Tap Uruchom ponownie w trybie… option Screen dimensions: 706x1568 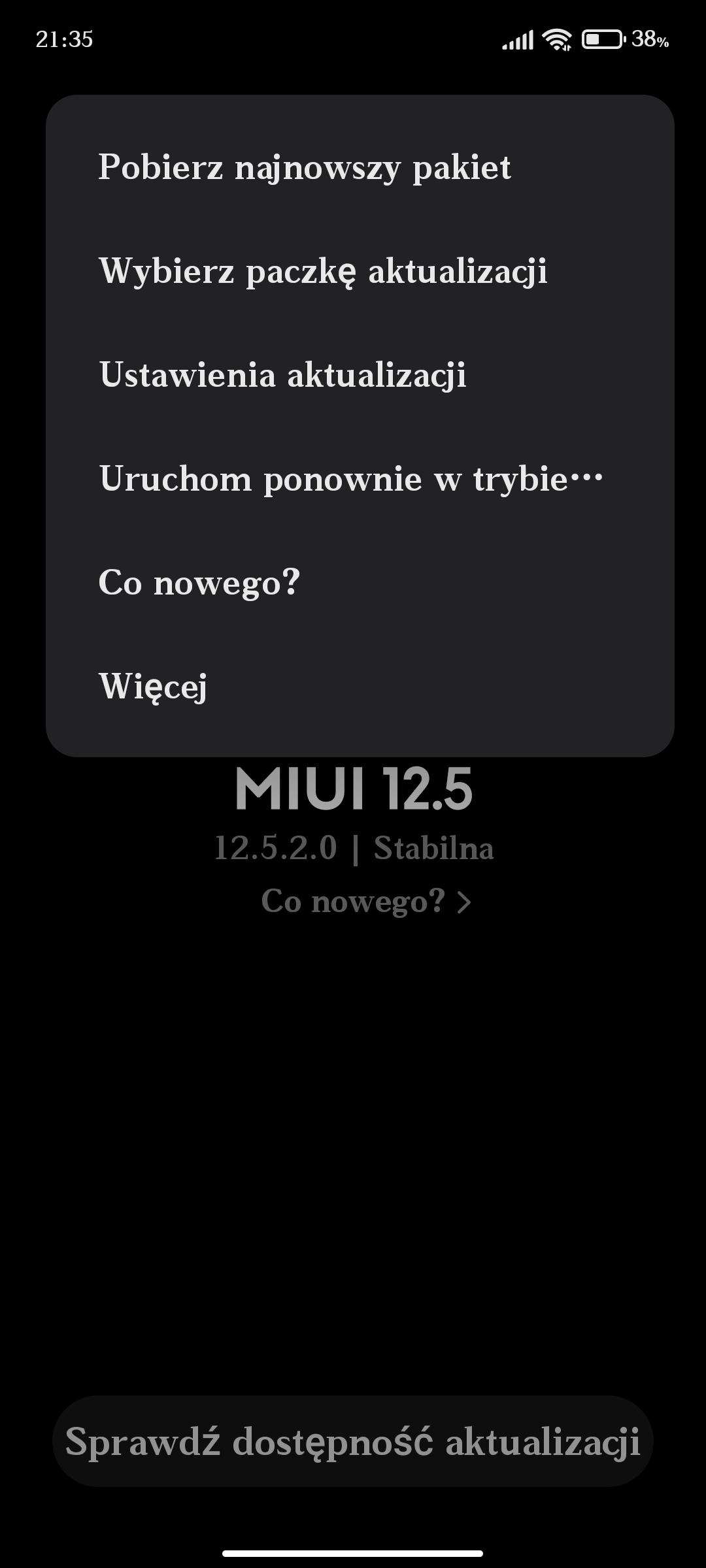[350, 479]
